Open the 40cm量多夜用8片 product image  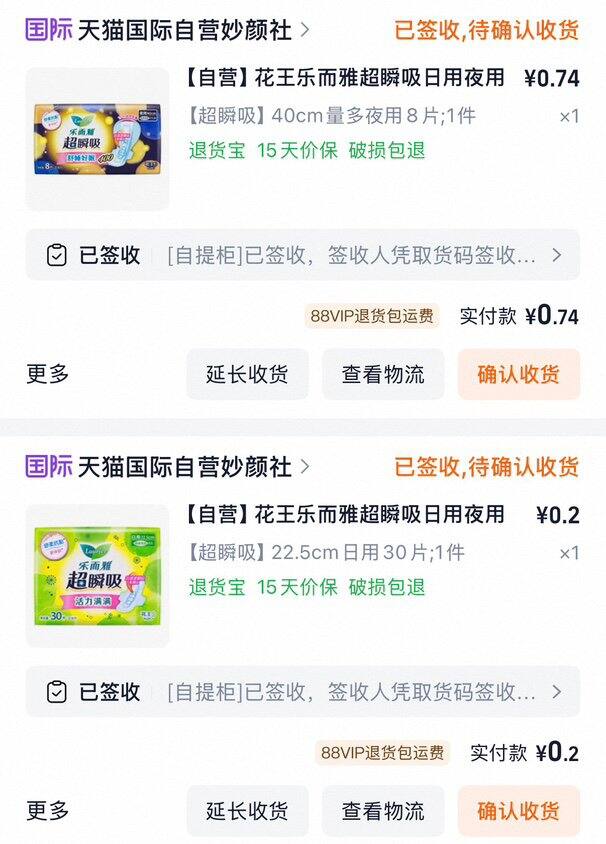(97, 139)
